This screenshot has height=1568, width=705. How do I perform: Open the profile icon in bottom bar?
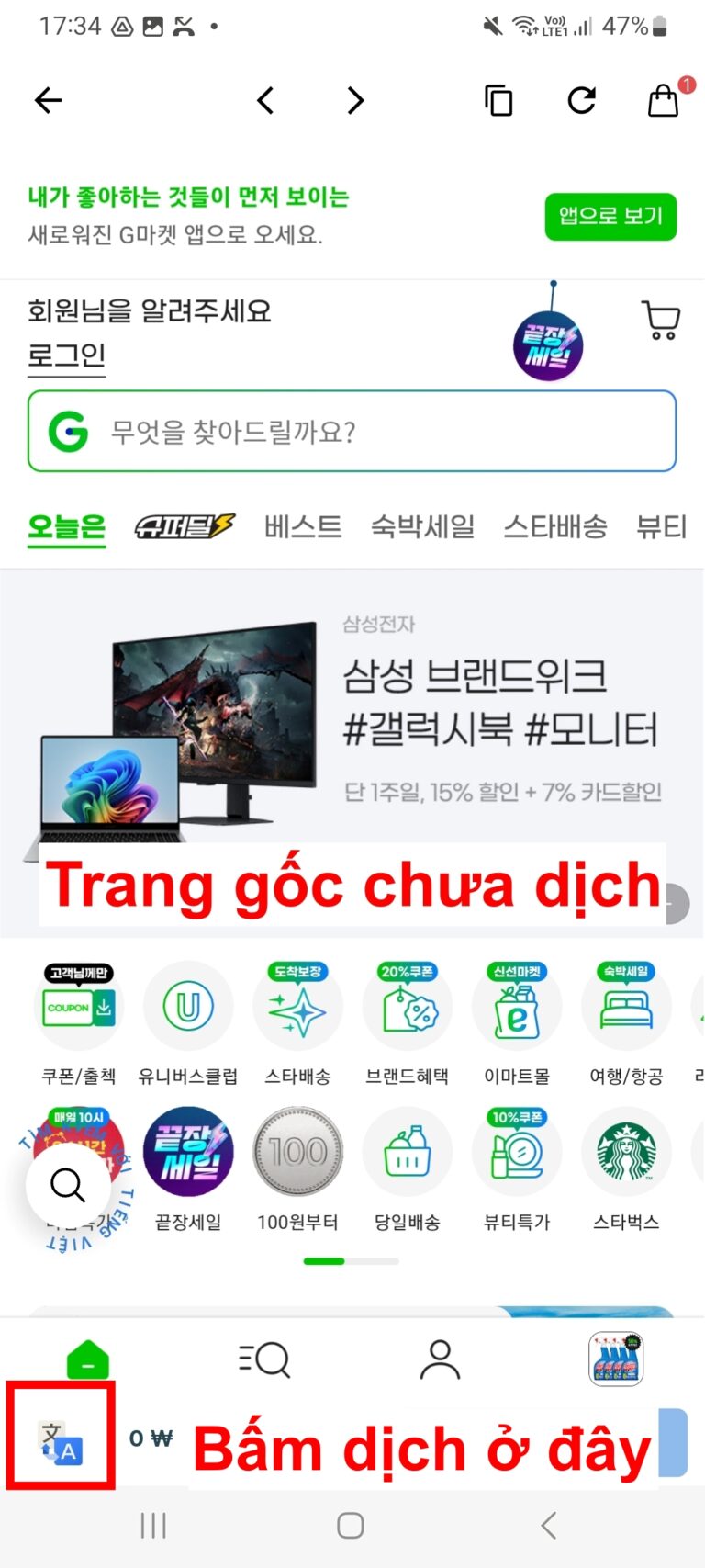pyautogui.click(x=440, y=1356)
